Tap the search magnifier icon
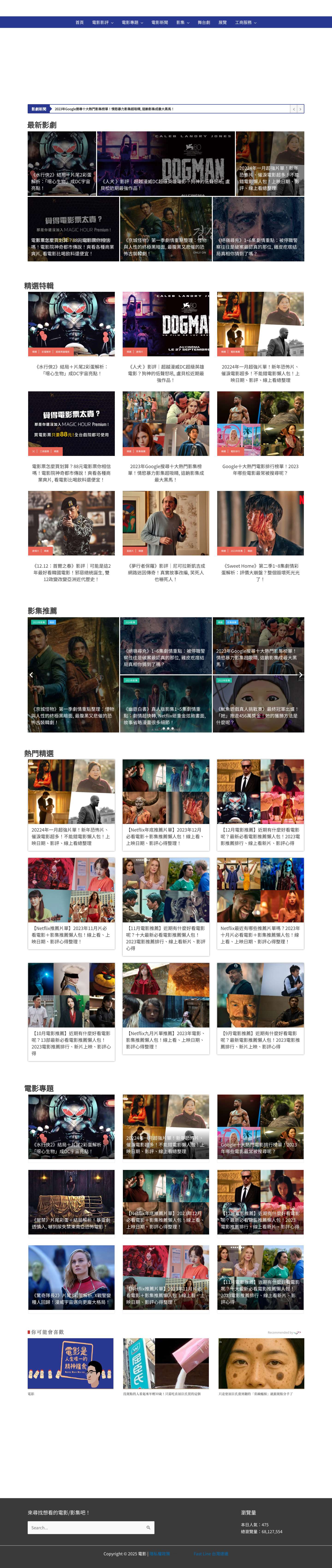 (x=148, y=1527)
